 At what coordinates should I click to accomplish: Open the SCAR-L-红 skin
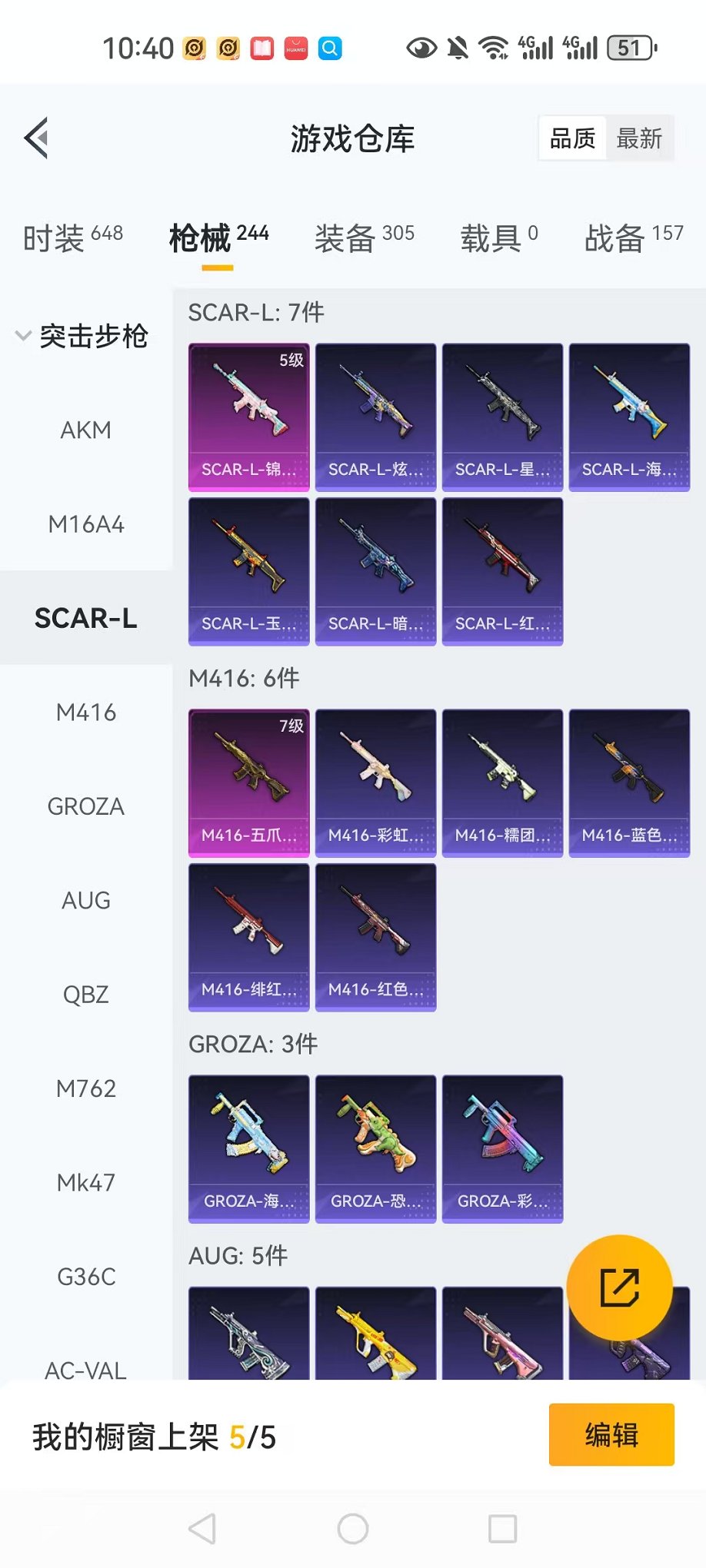click(503, 572)
